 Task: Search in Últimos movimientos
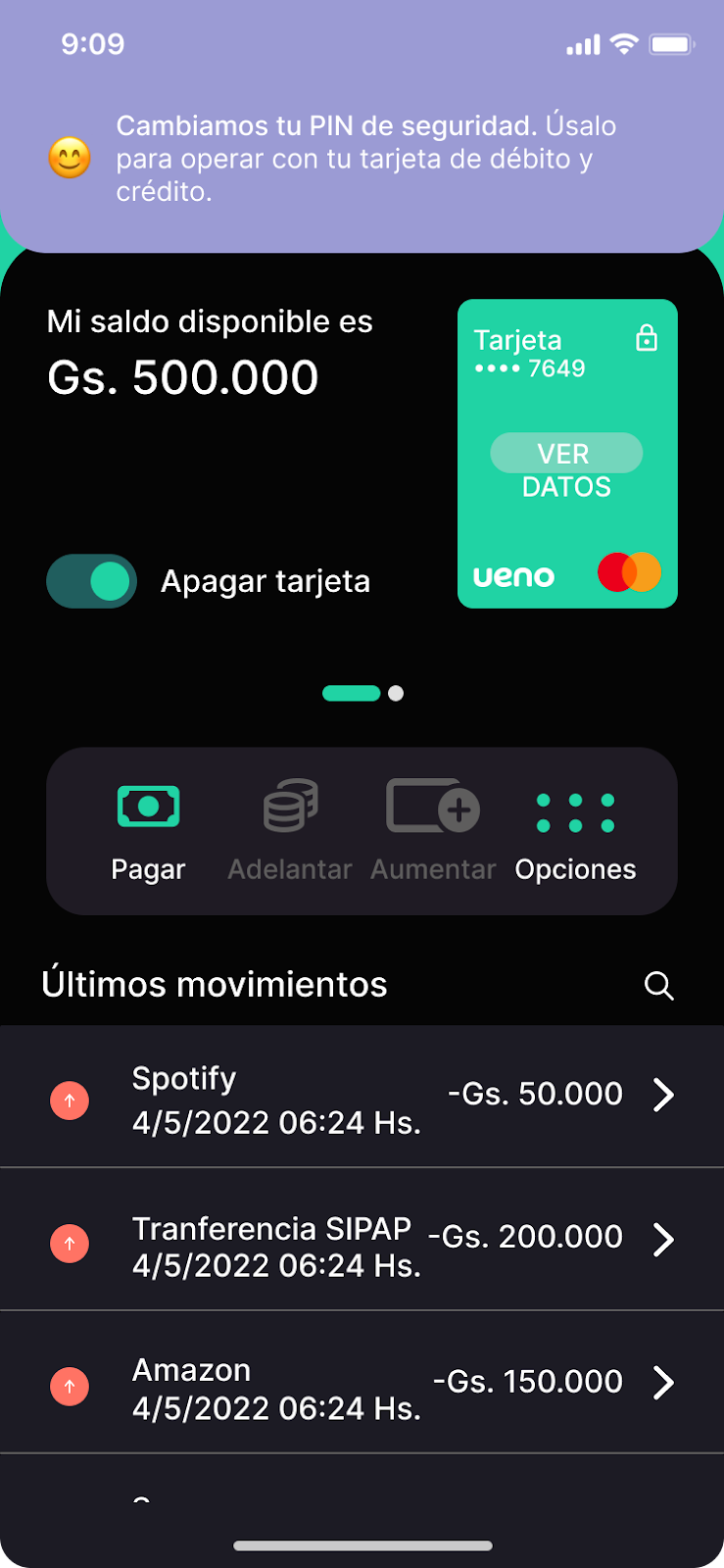(659, 986)
